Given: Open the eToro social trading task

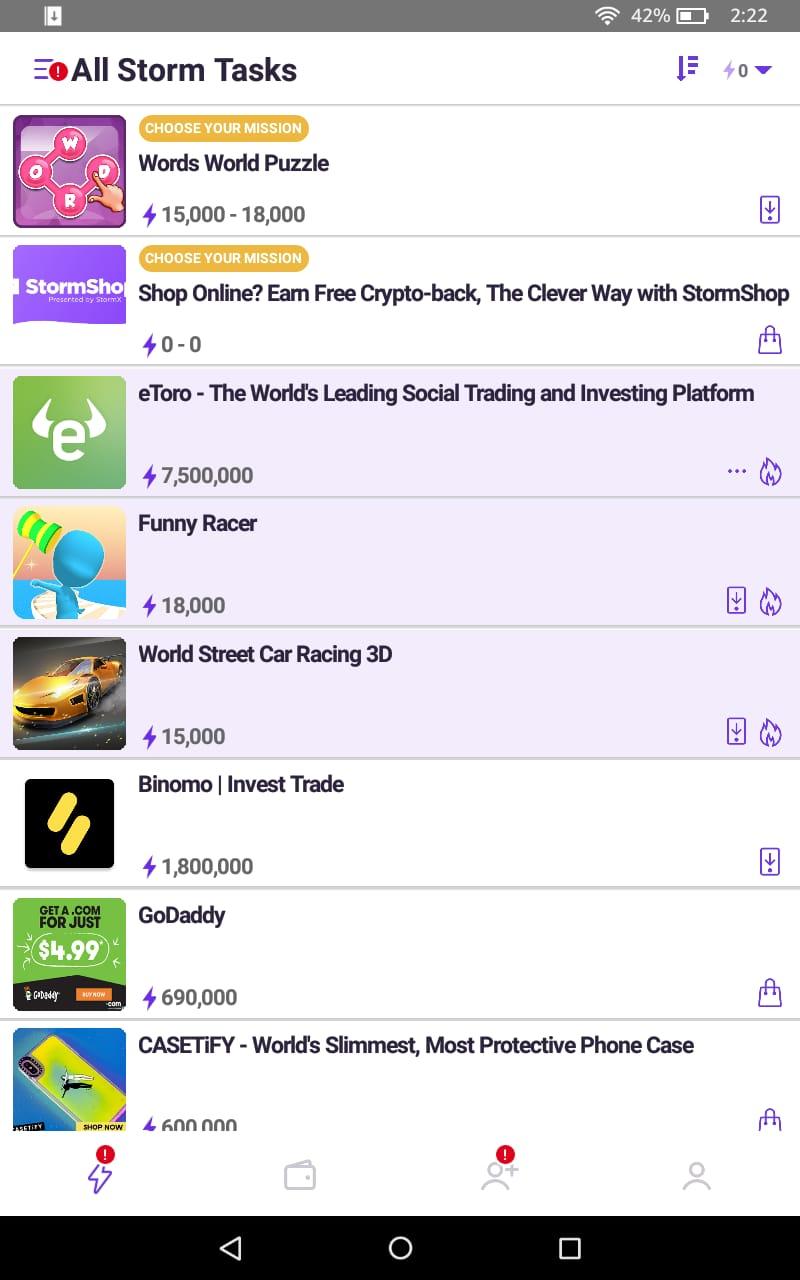Looking at the screenshot, I should tap(400, 431).
